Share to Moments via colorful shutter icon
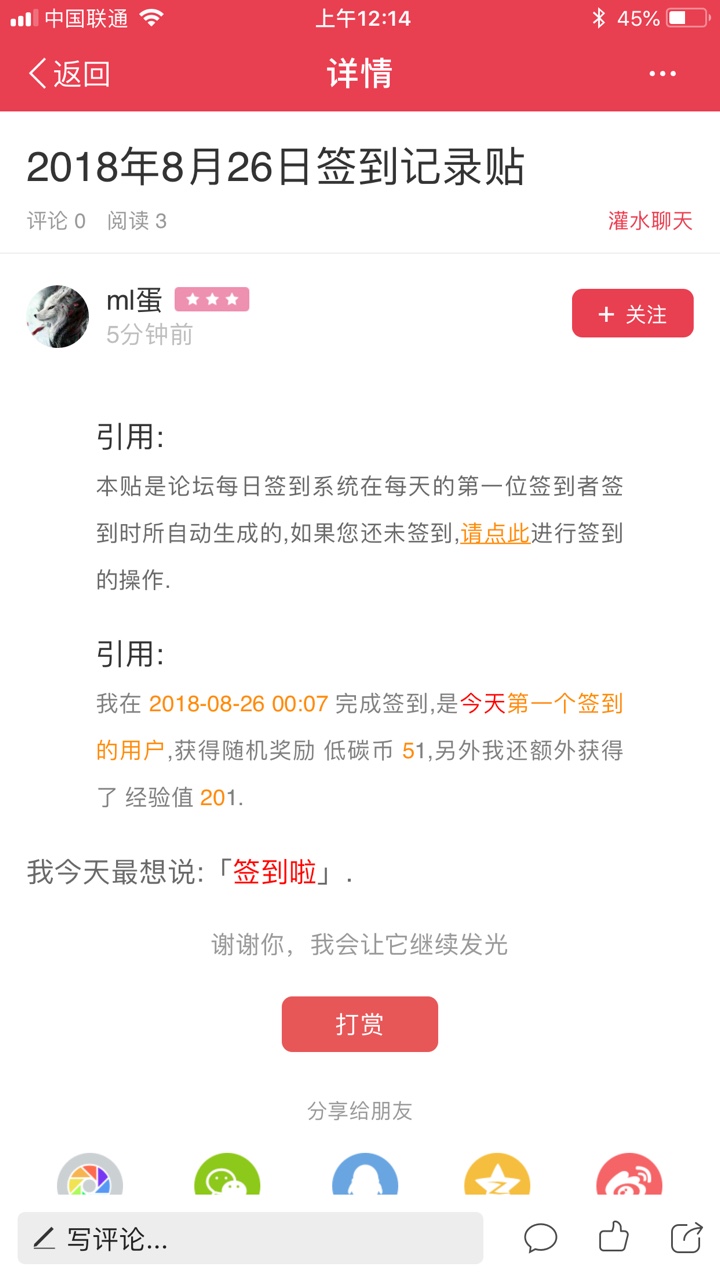Viewport: 720px width, 1280px height. point(90,1176)
